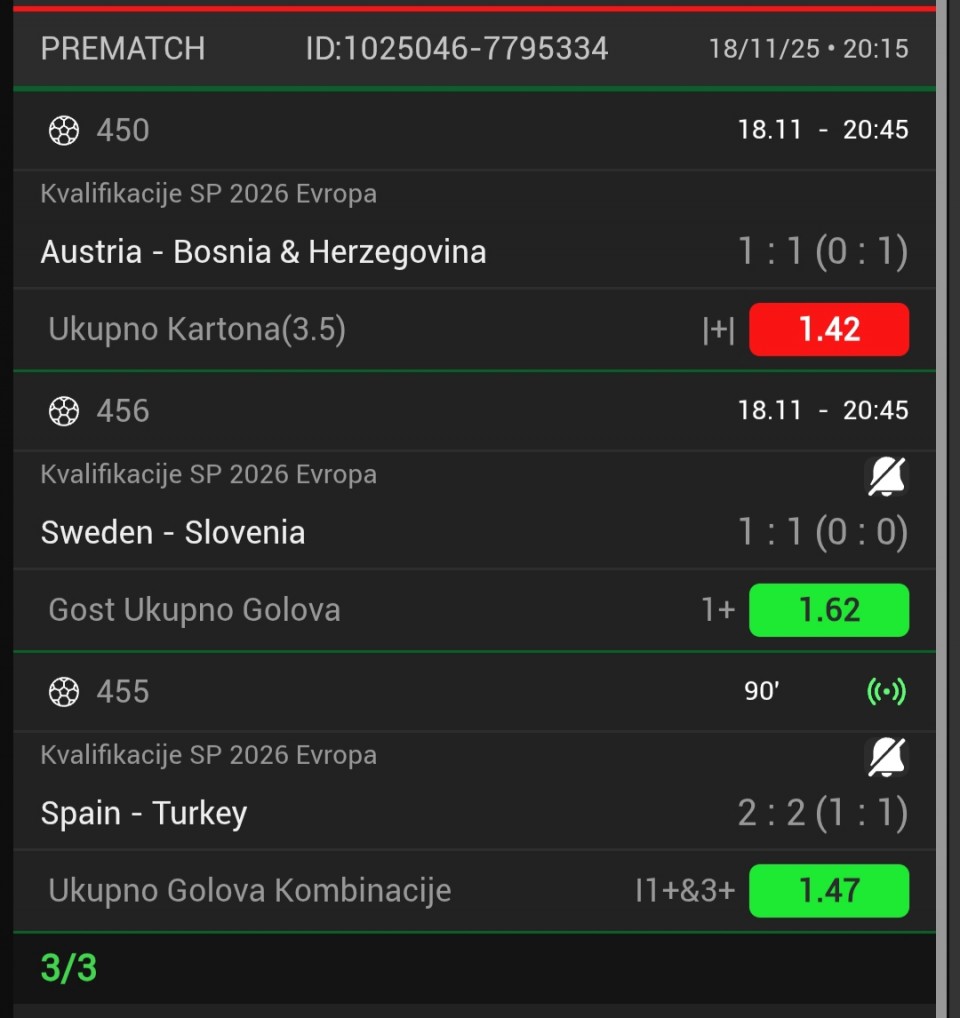Select the green 1.62 odds button
This screenshot has width=960, height=1018.
829,610
